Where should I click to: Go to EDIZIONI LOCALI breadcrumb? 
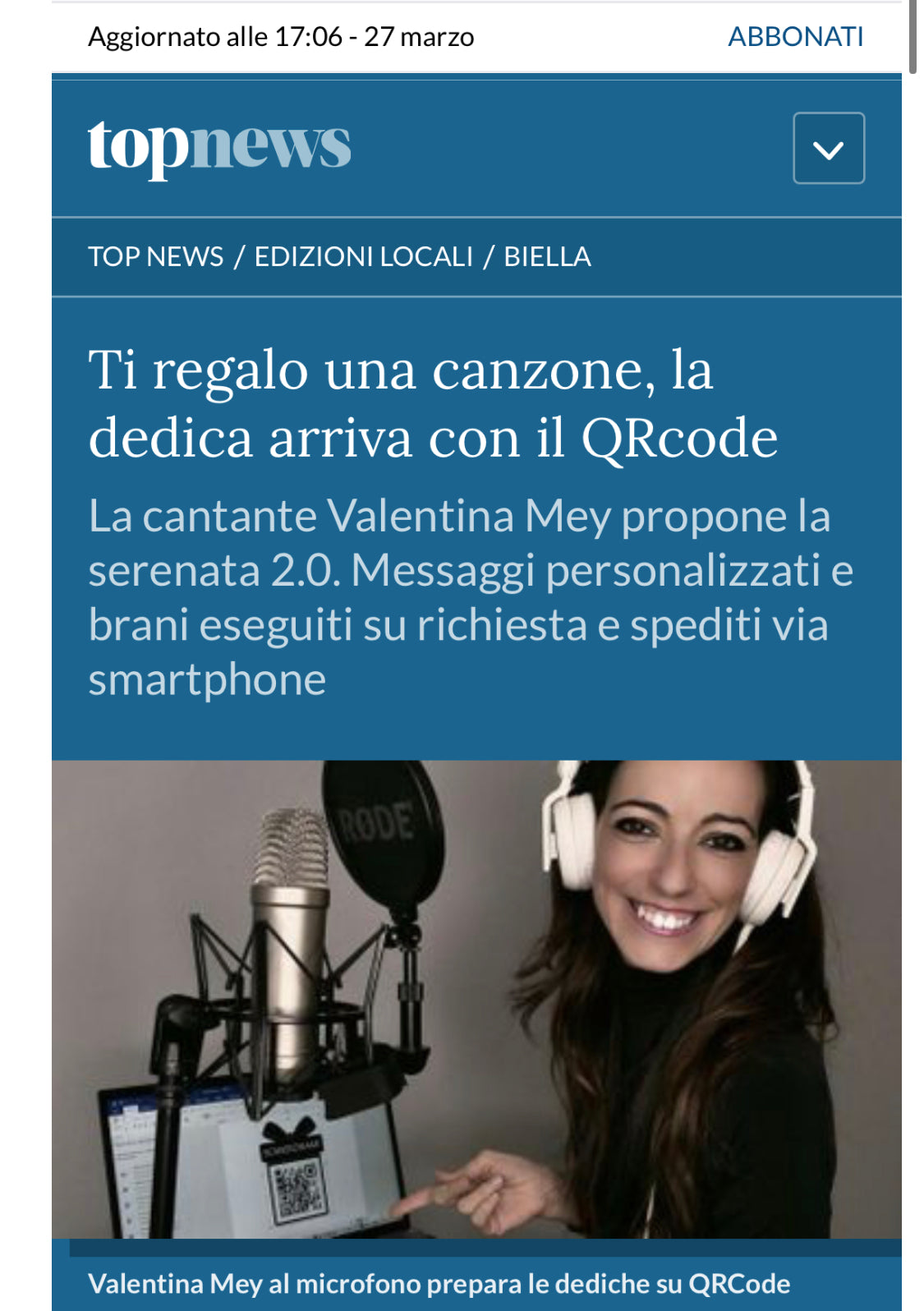click(x=363, y=257)
